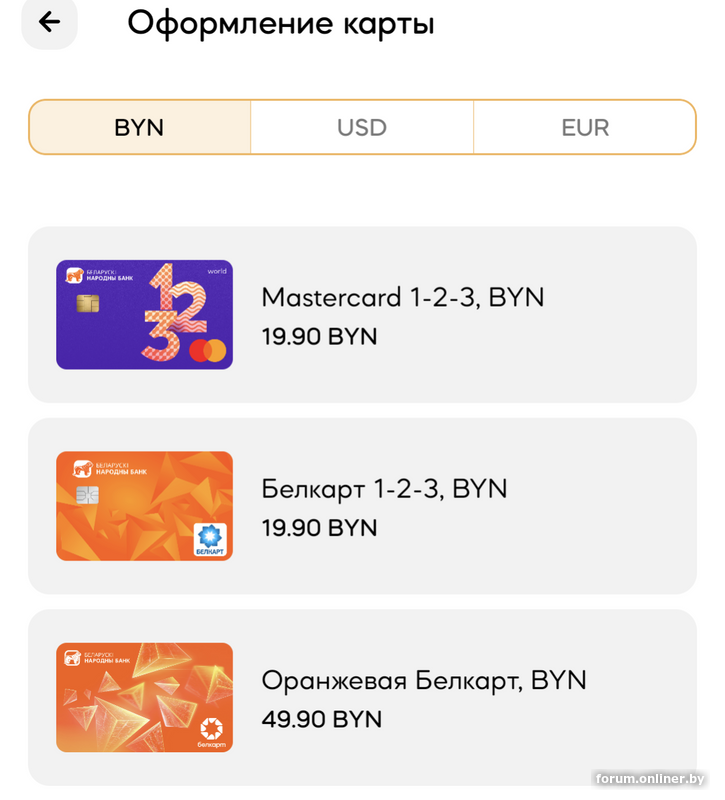The height and width of the screenshot is (800, 725).
Task: Select the Оранжевая Белкарт, BYN card
Action: 362,698
